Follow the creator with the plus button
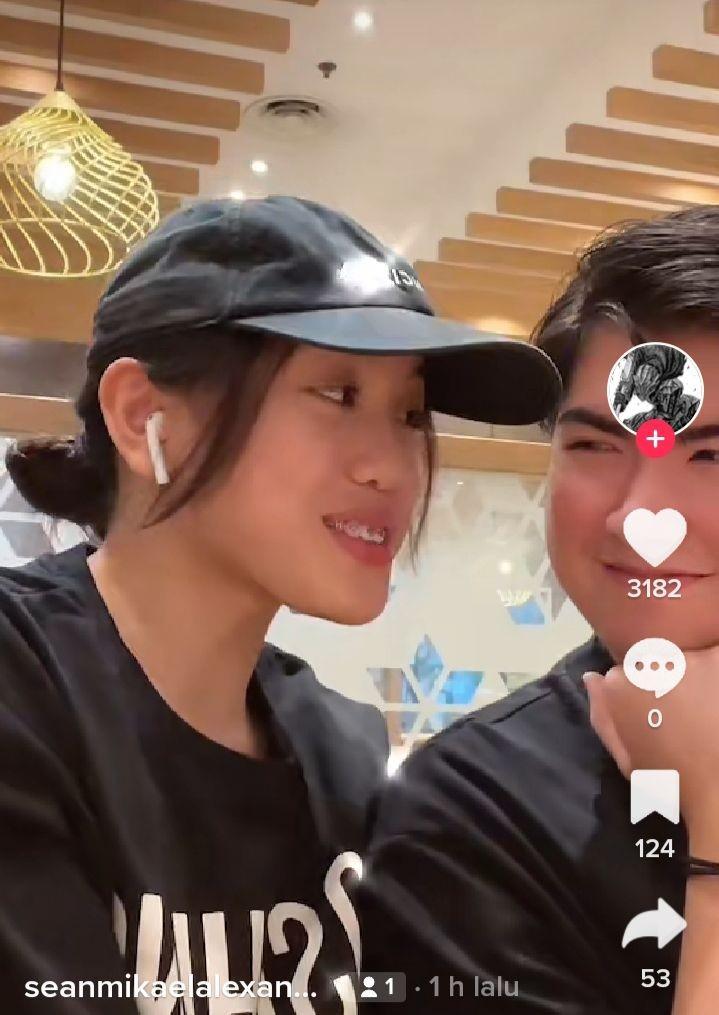719x1015 pixels. tap(655, 438)
